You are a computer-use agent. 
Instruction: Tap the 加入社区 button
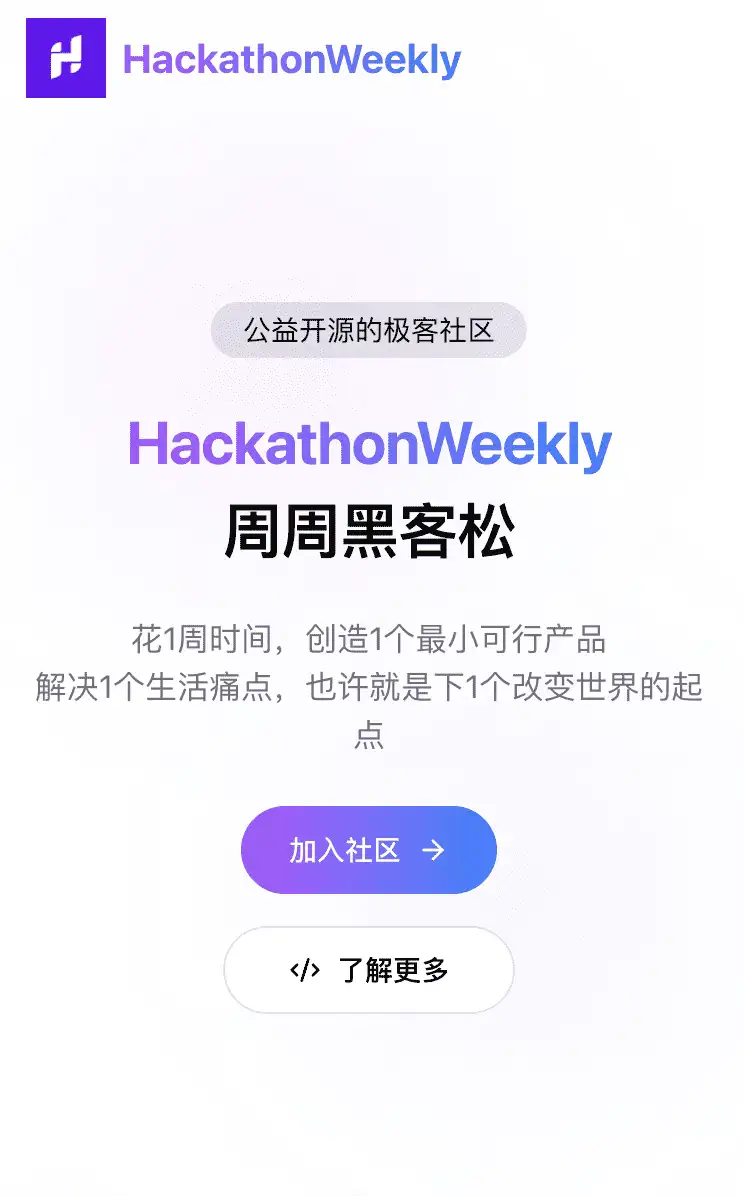click(x=368, y=850)
